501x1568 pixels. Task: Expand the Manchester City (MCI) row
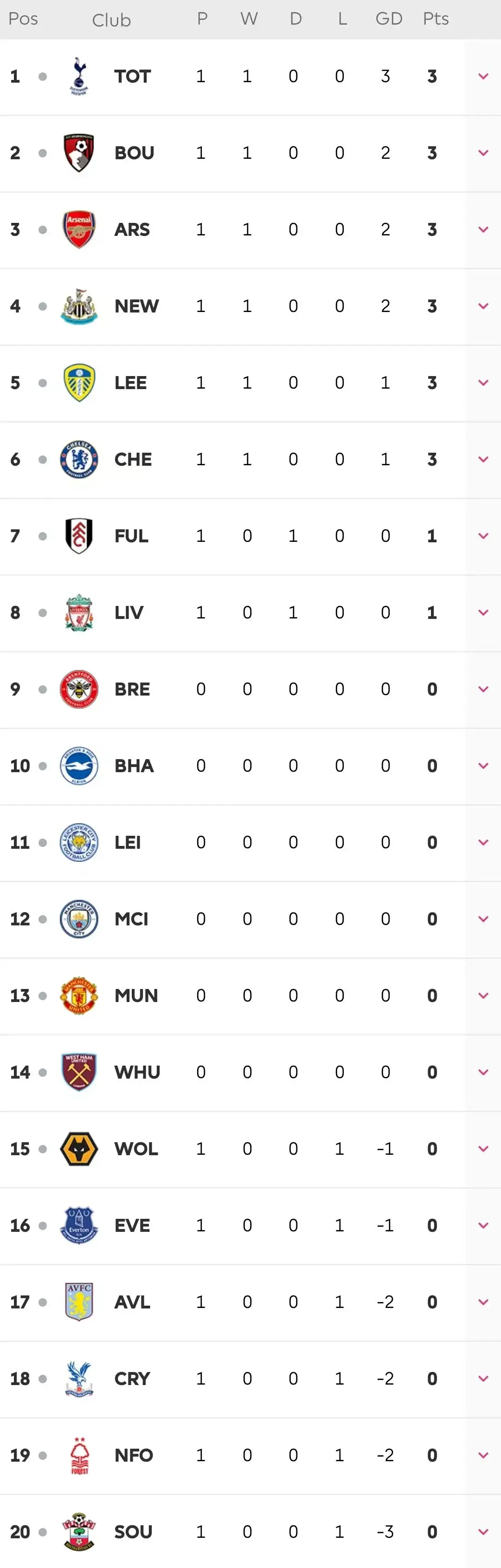483,919
